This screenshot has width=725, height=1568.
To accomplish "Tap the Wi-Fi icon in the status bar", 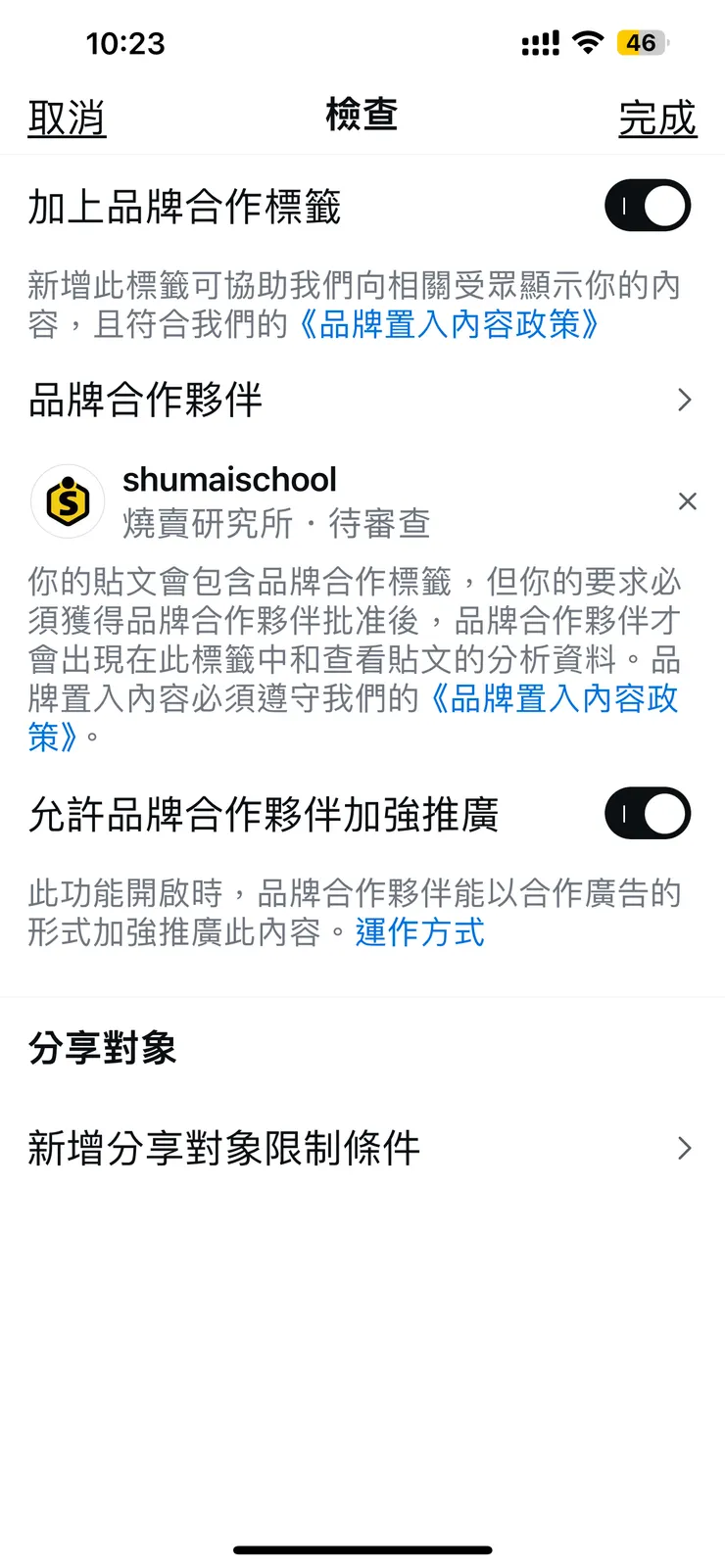I will [x=589, y=41].
